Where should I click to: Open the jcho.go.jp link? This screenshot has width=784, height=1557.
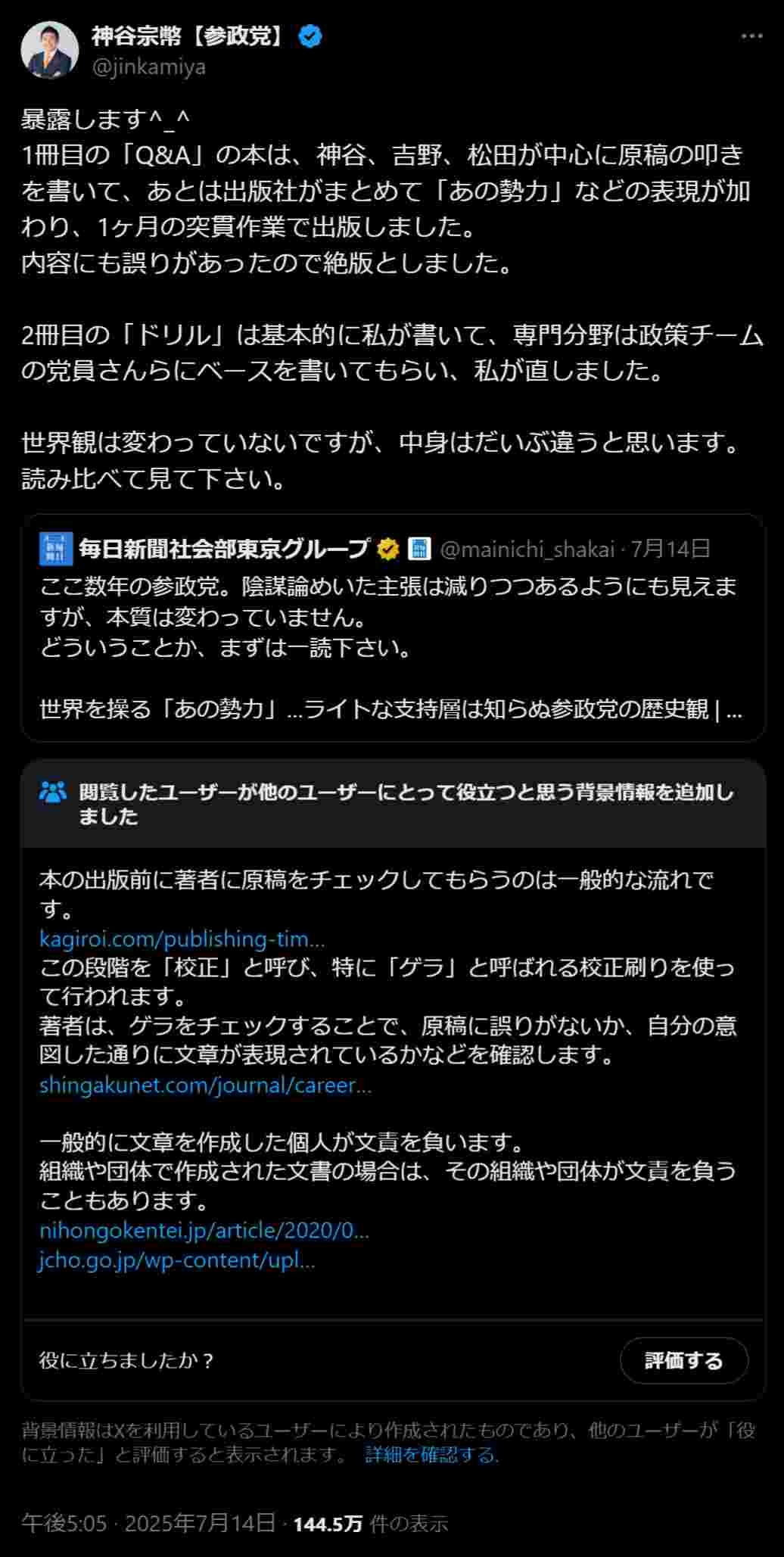pos(176,1260)
